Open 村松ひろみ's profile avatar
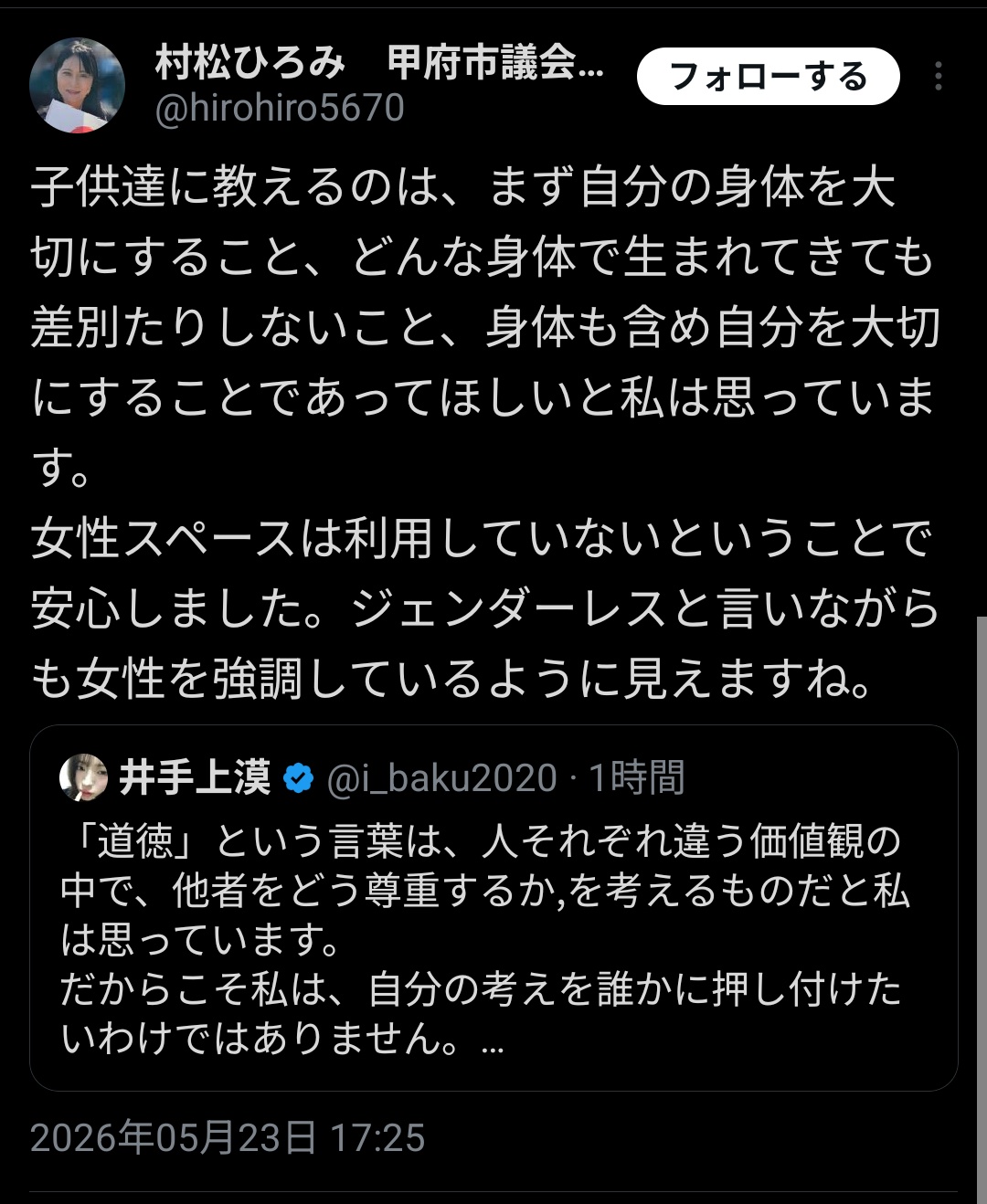 point(78,85)
